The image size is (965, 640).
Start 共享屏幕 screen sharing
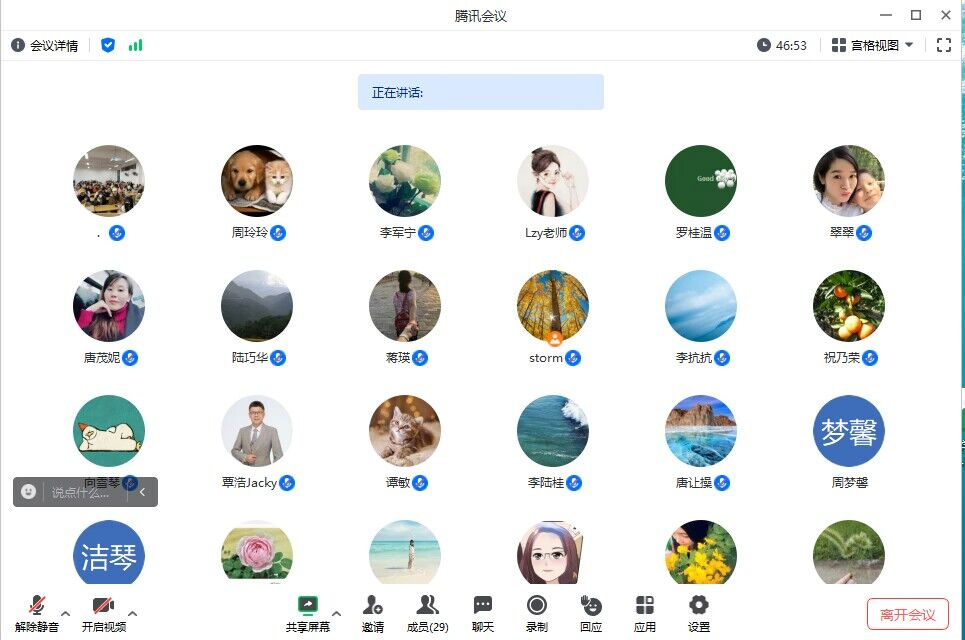[x=307, y=612]
